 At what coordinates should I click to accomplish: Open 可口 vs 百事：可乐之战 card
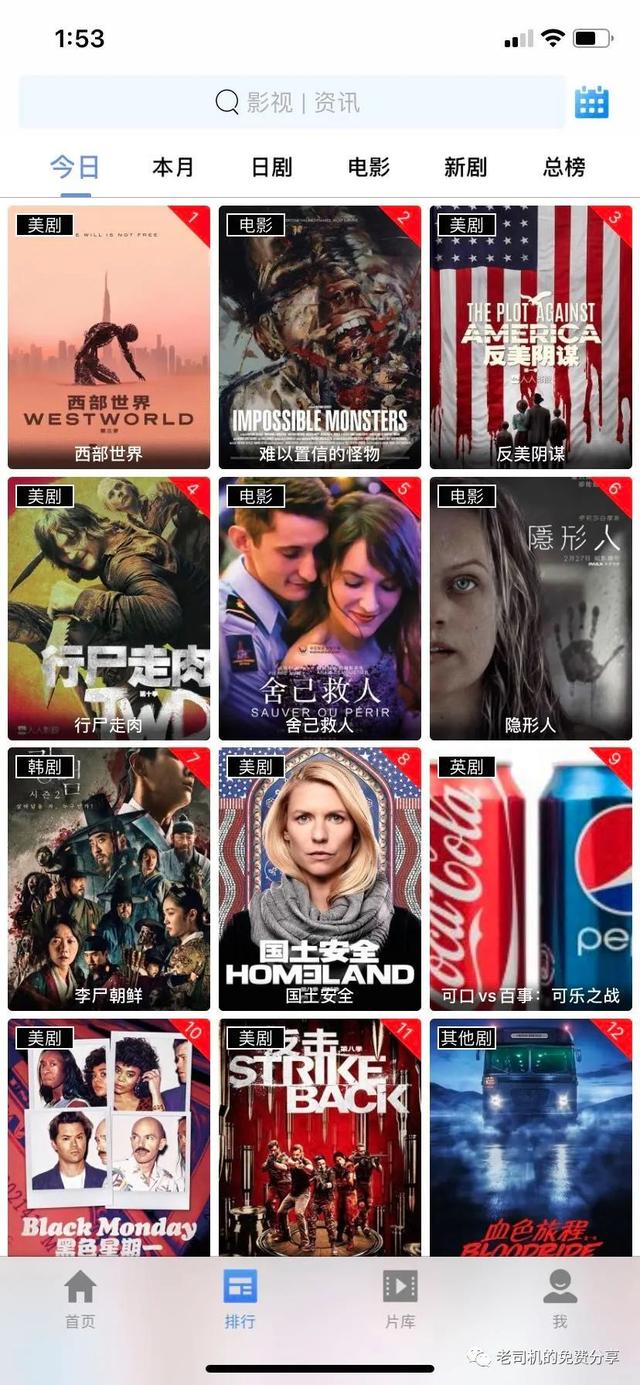531,879
